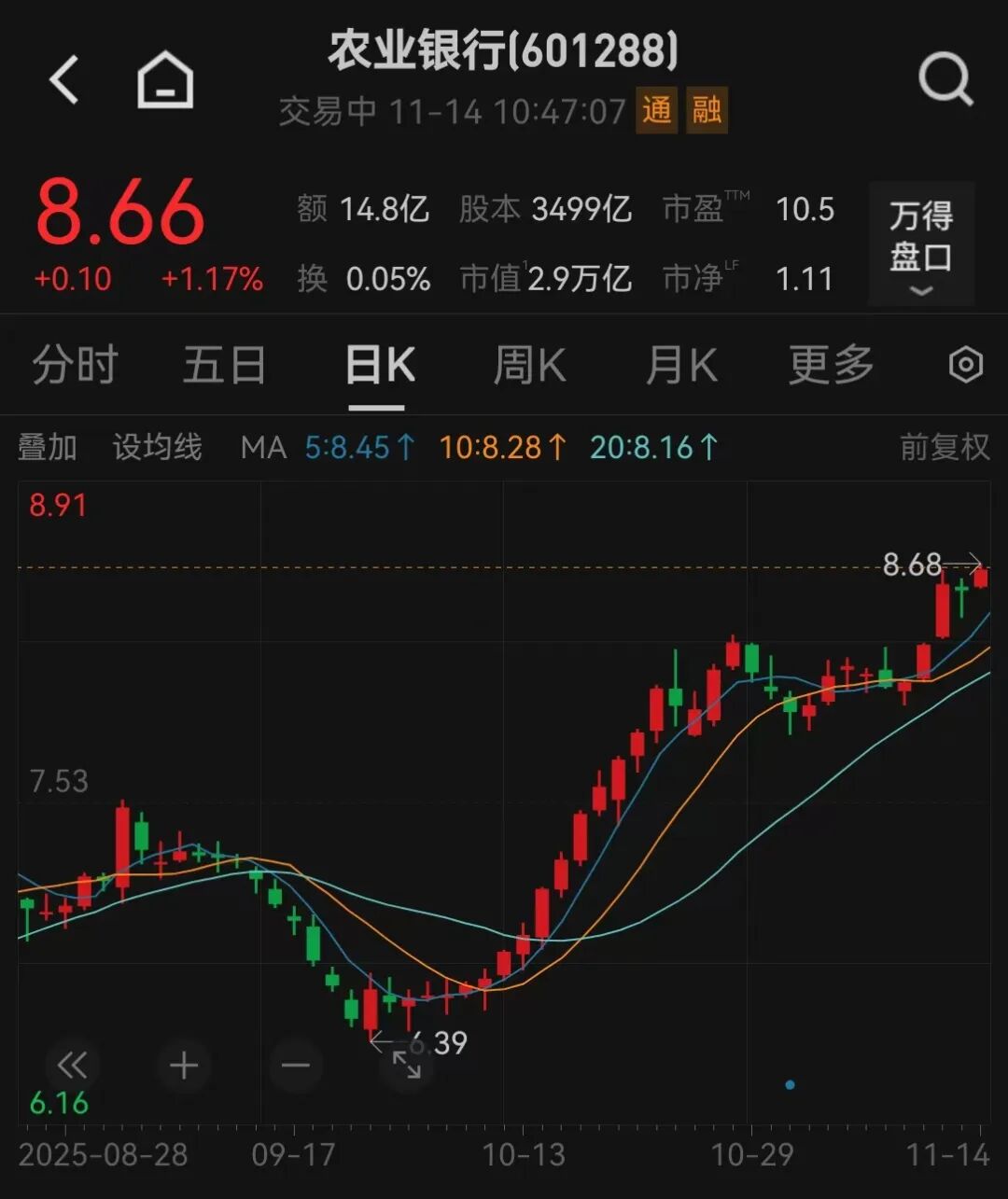Move chart to earlier dates
The height and width of the screenshot is (1199, 1008).
click(x=72, y=1065)
